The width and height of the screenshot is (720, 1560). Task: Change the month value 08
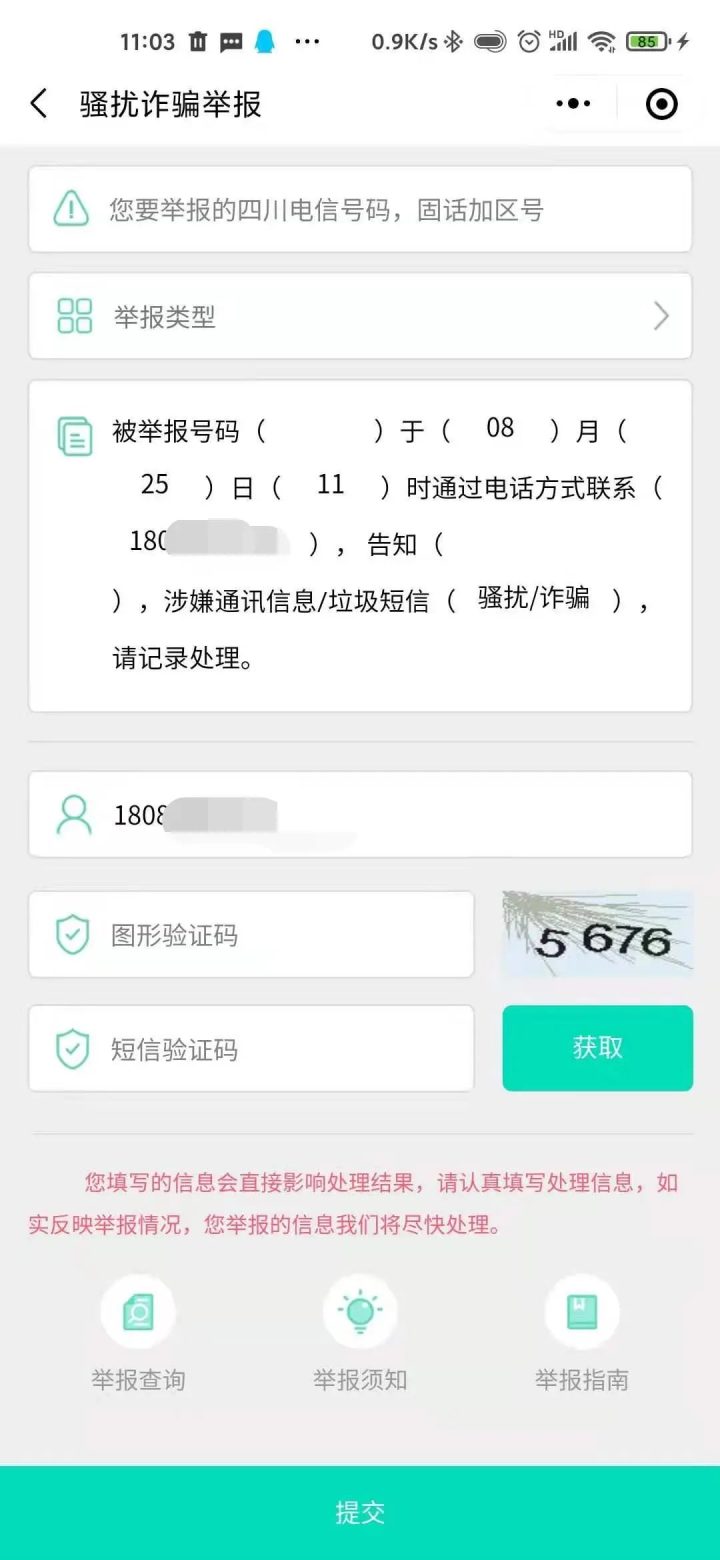click(500, 428)
